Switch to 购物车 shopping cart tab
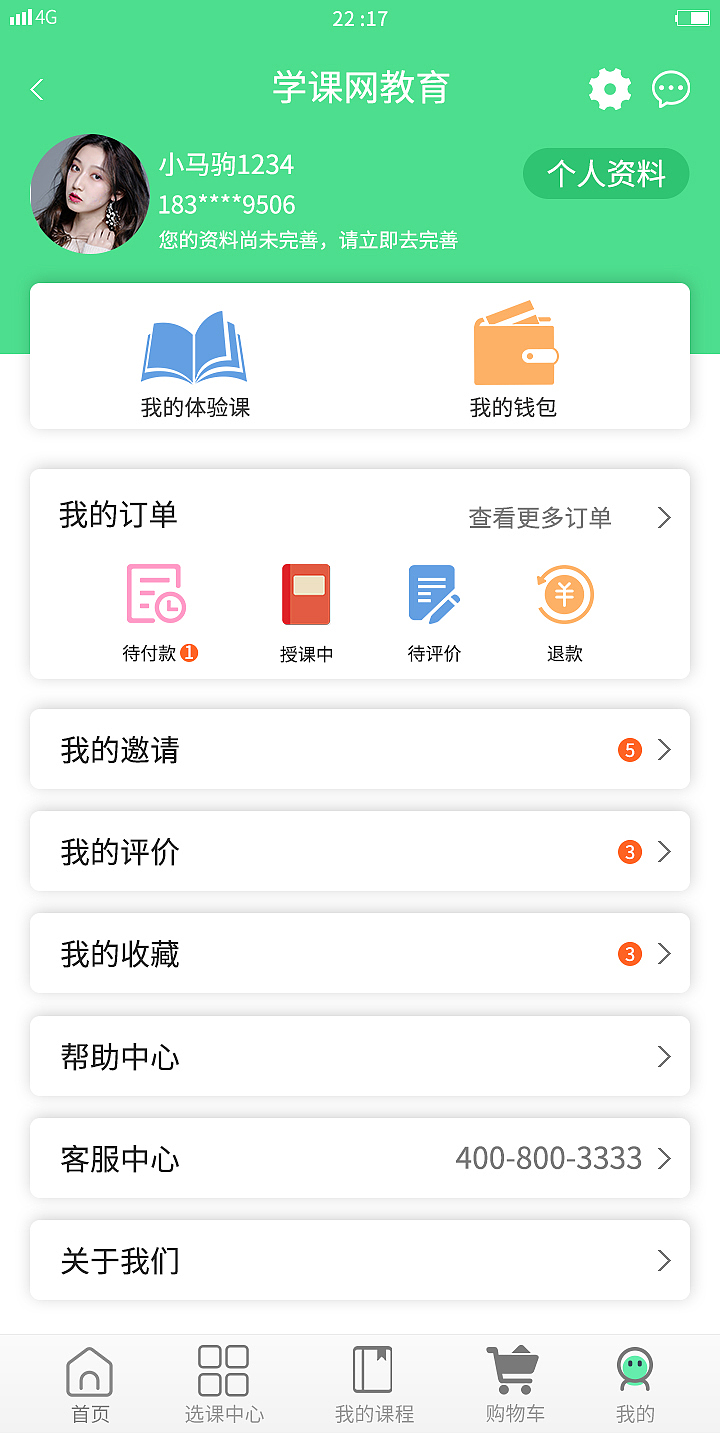This screenshot has width=720, height=1445. pos(513,1382)
